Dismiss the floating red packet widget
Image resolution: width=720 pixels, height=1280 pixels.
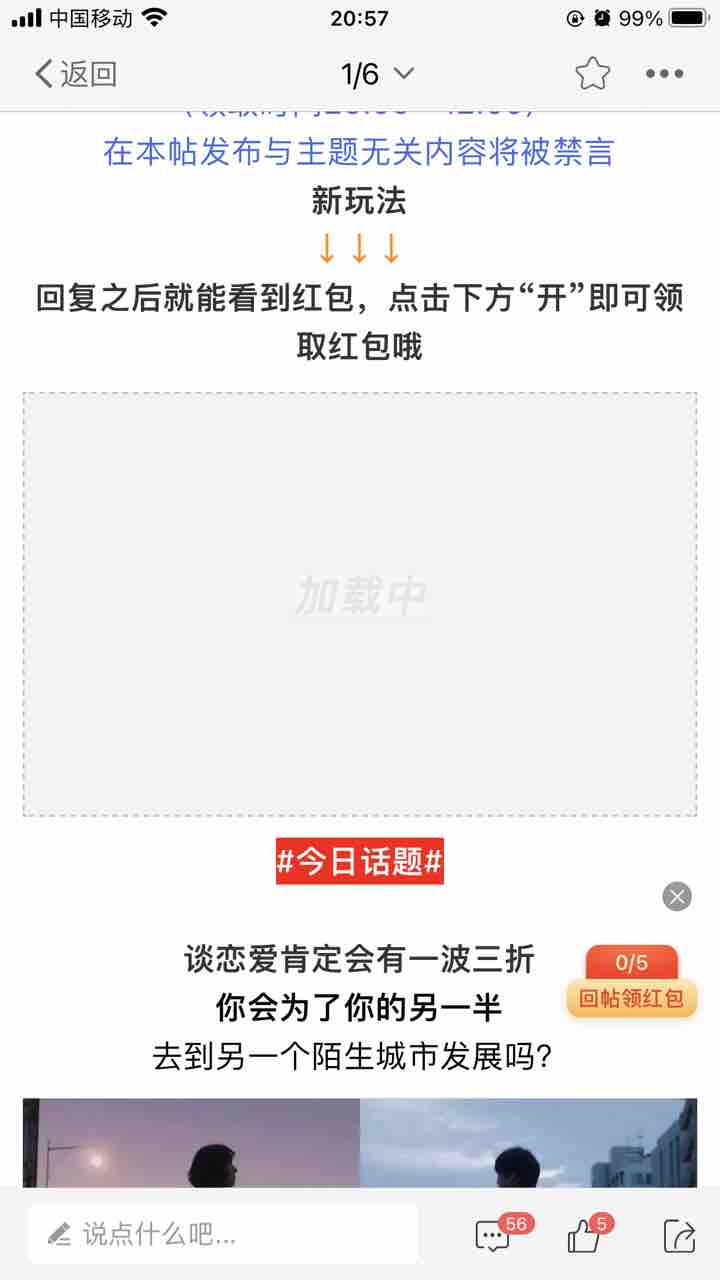point(677,896)
